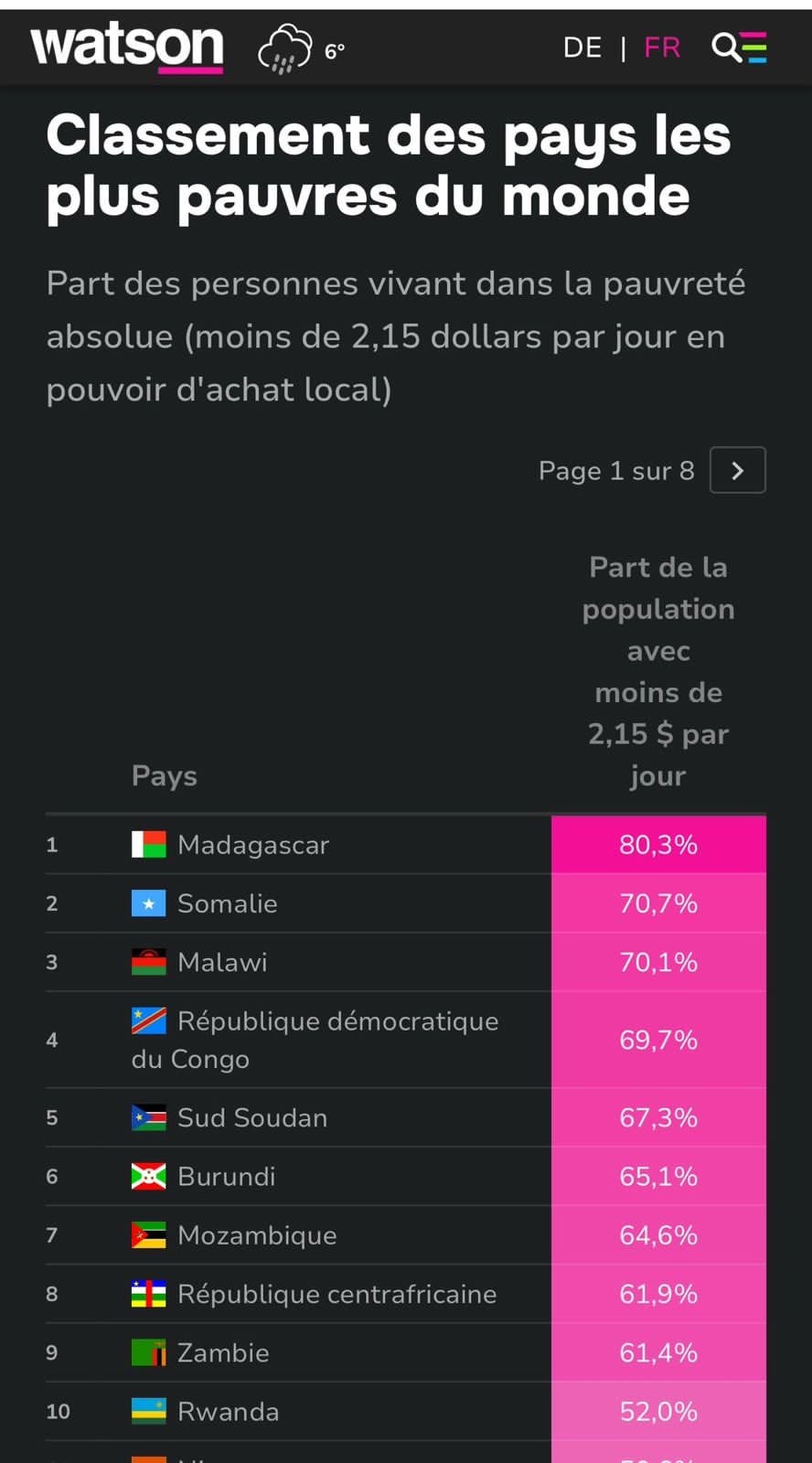This screenshot has height=1463, width=812.
Task: Open the watson home logo
Action: (x=127, y=48)
